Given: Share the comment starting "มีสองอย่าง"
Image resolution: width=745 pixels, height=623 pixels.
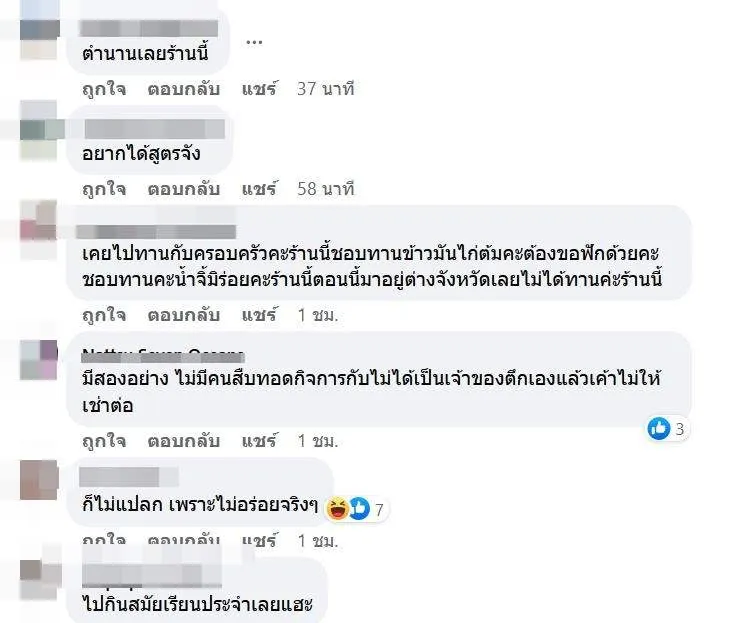Looking at the screenshot, I should click(x=259, y=441).
